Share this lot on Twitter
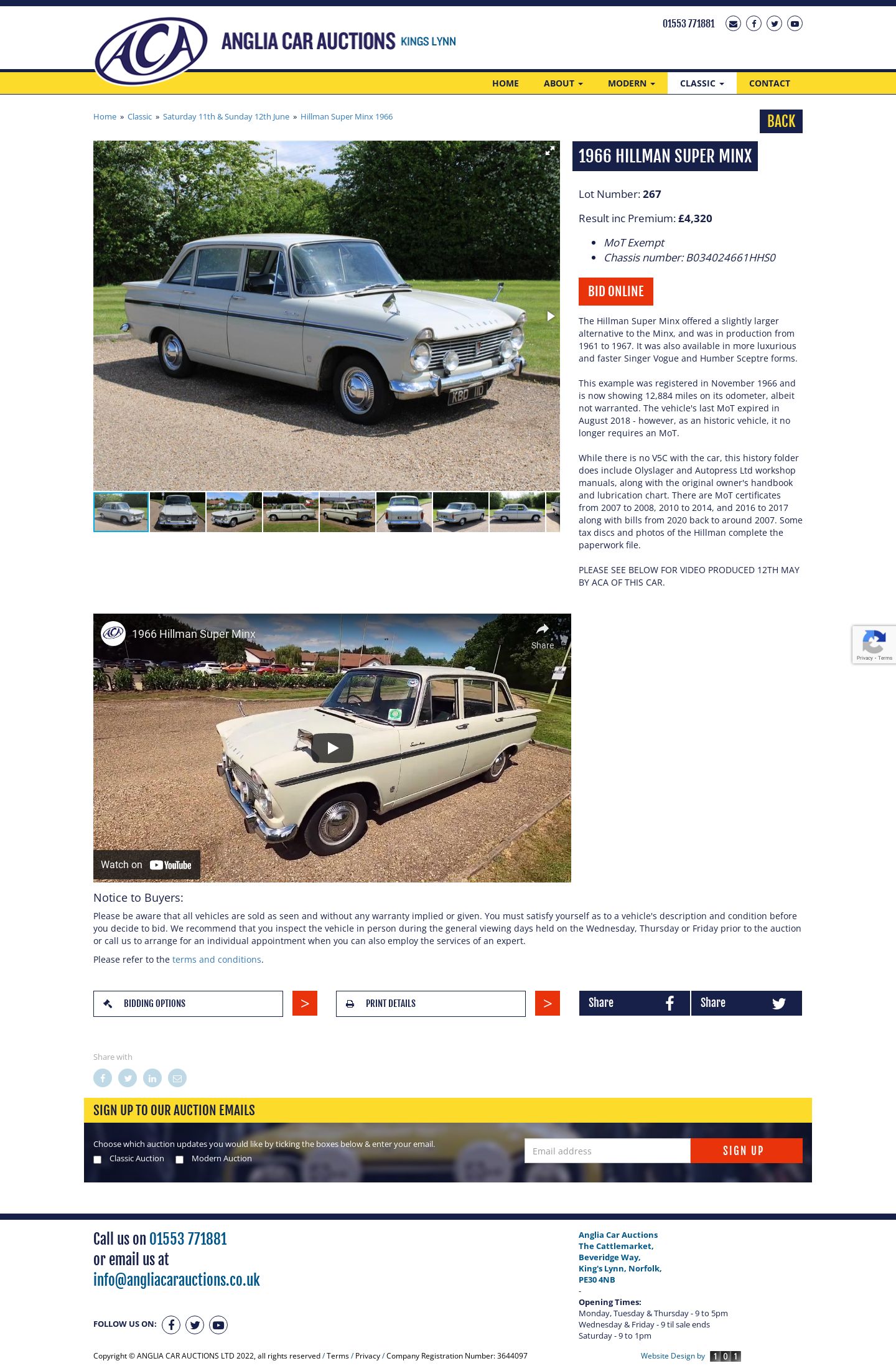Screen dimensions: 896x1371 pos(746,1003)
